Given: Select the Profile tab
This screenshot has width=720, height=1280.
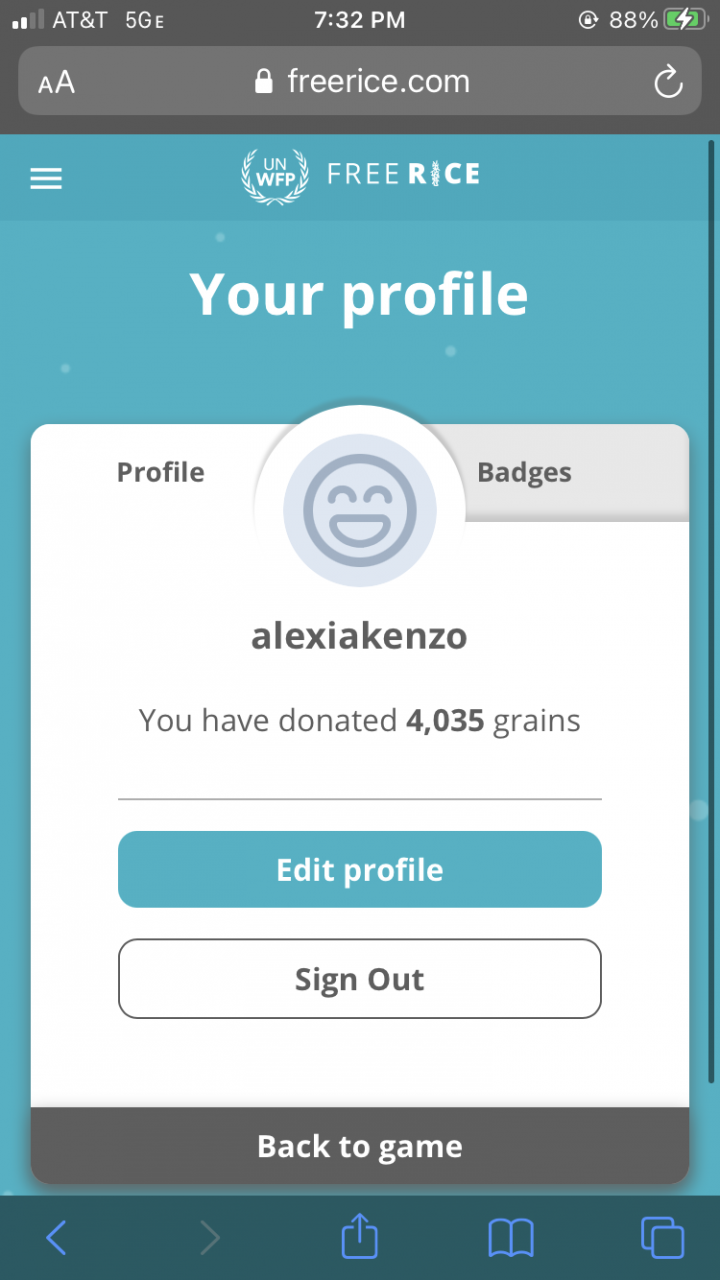Looking at the screenshot, I should pos(161,472).
